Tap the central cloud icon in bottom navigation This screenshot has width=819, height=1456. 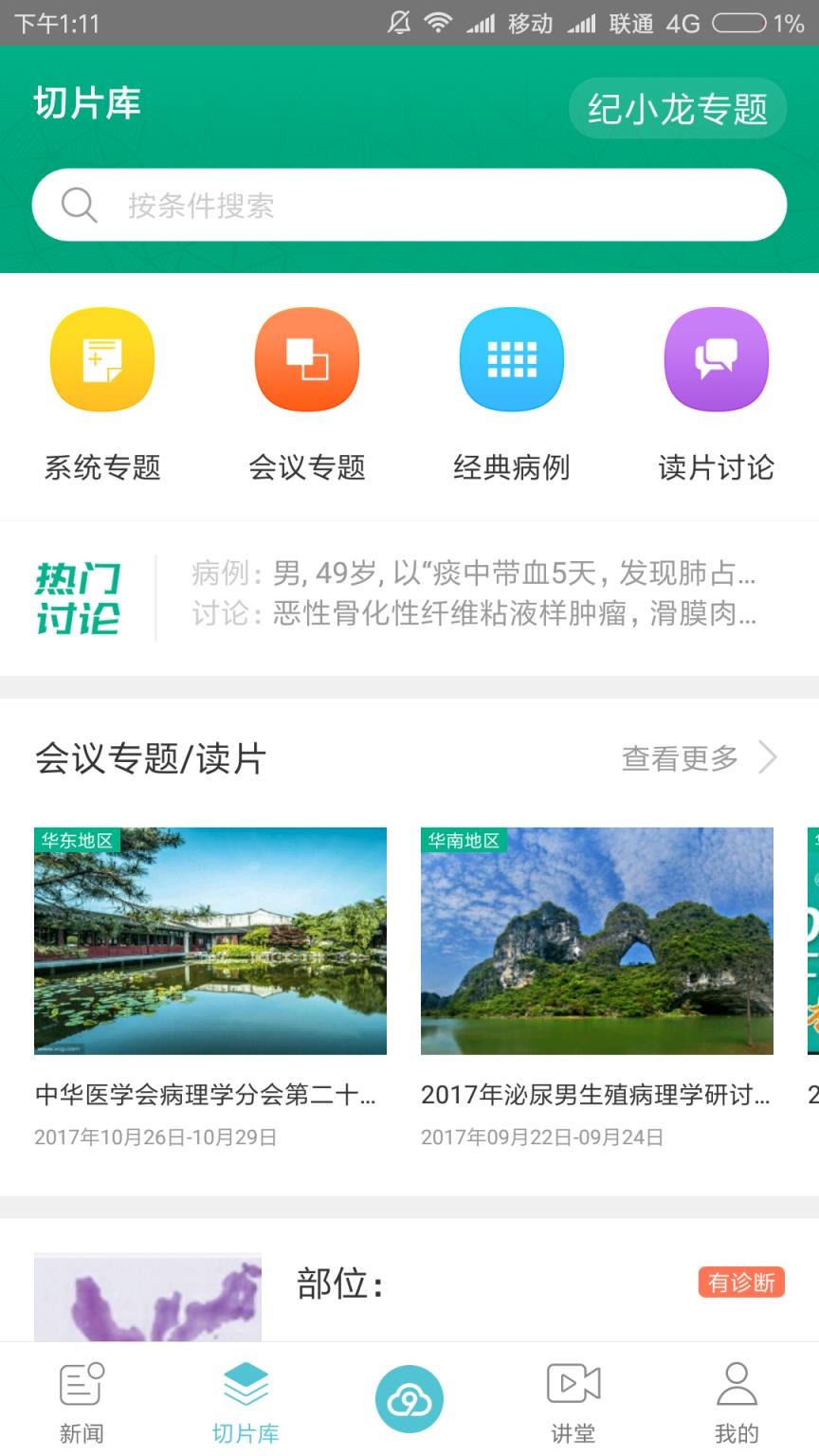coord(409,1396)
